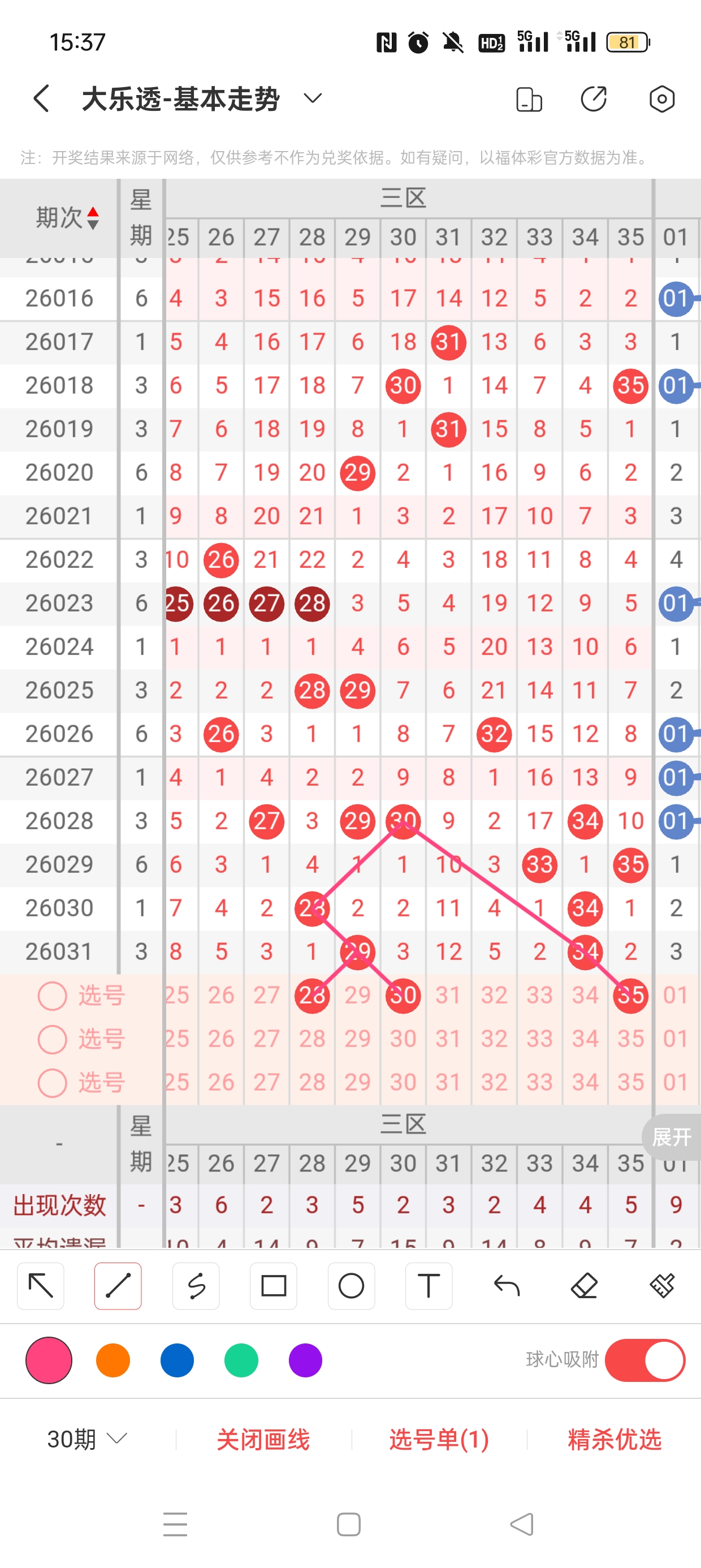Clear all drawings with the brush

661,1286
